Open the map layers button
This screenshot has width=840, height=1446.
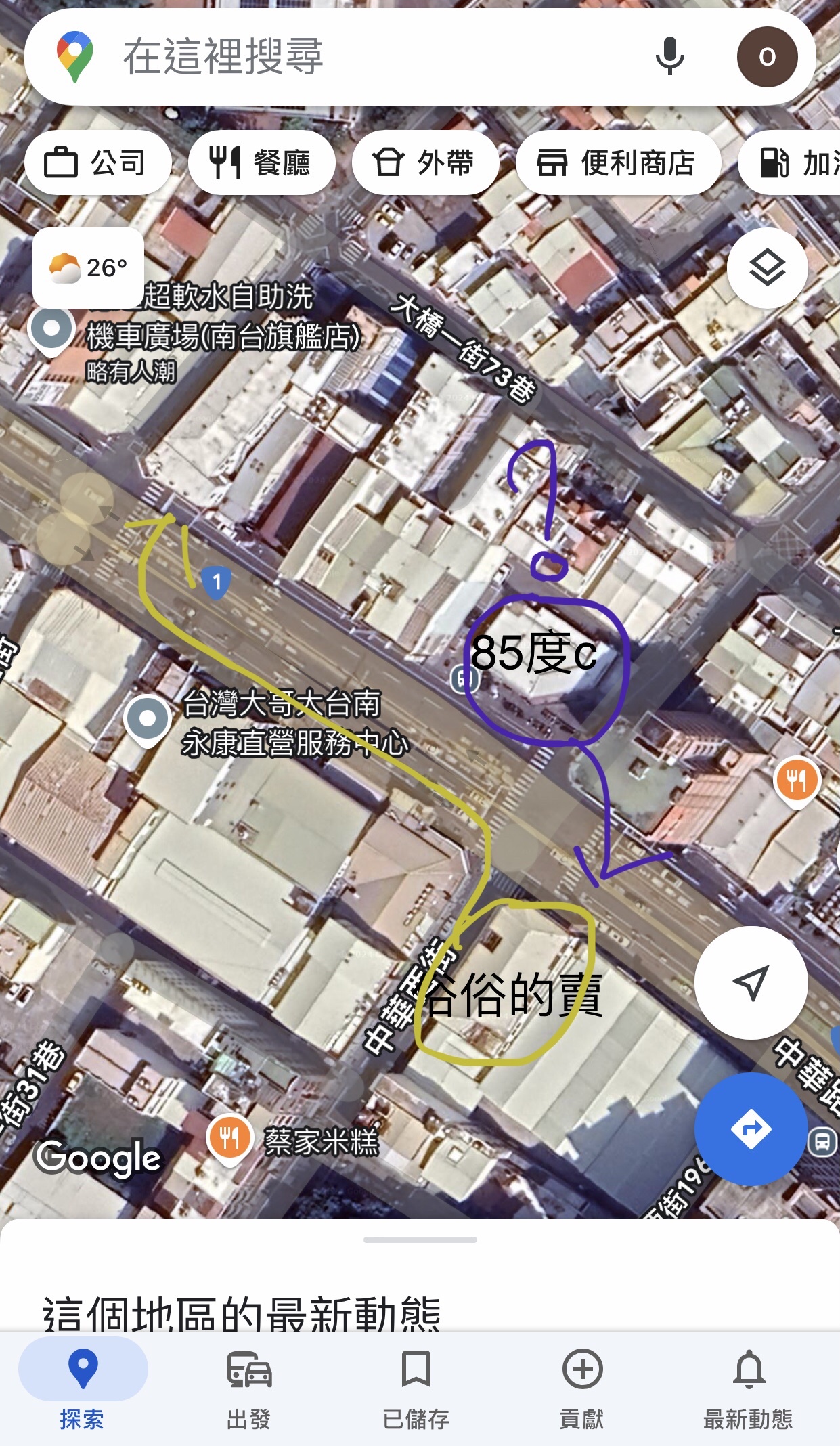coord(767,268)
